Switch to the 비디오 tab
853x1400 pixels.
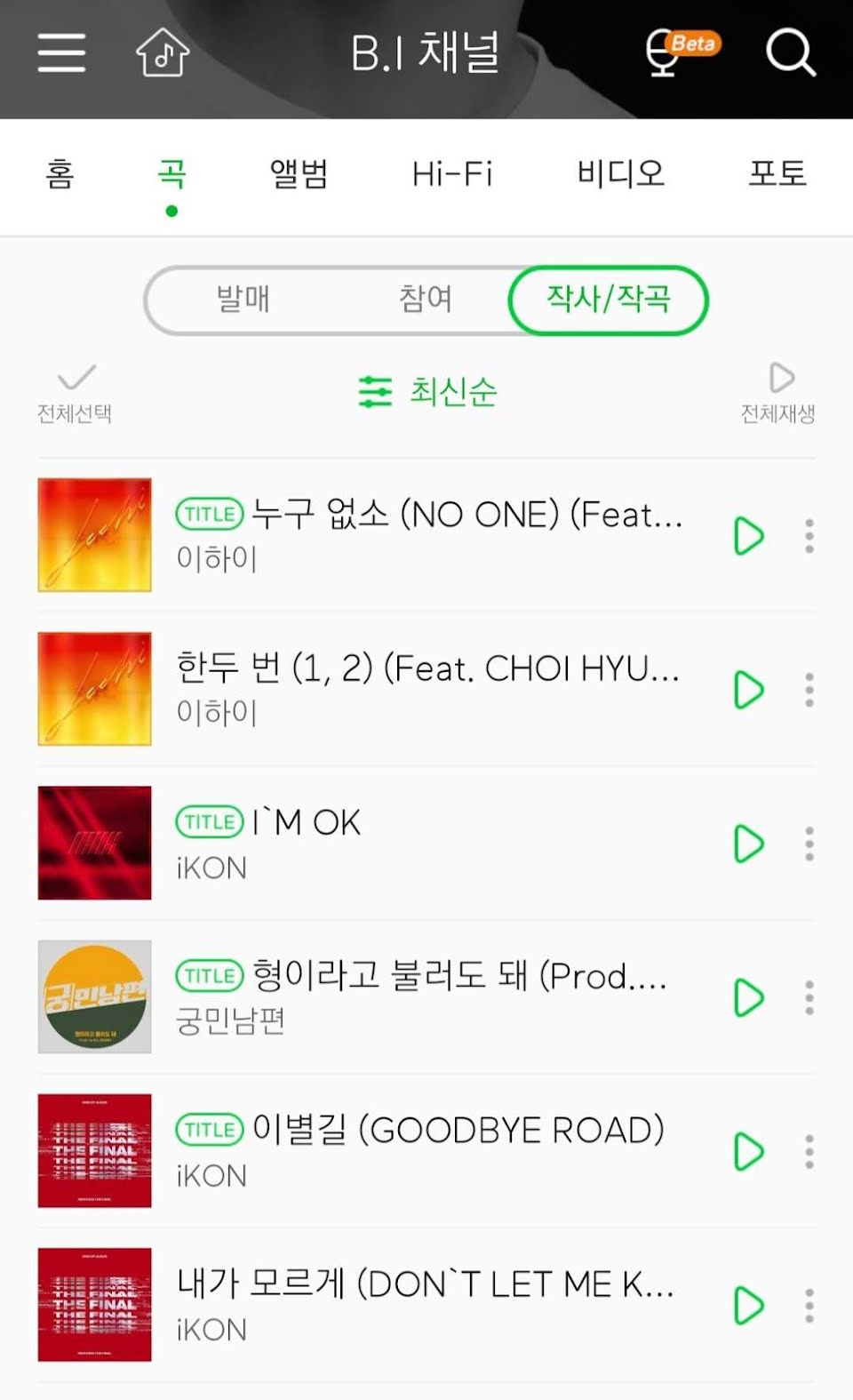[620, 173]
